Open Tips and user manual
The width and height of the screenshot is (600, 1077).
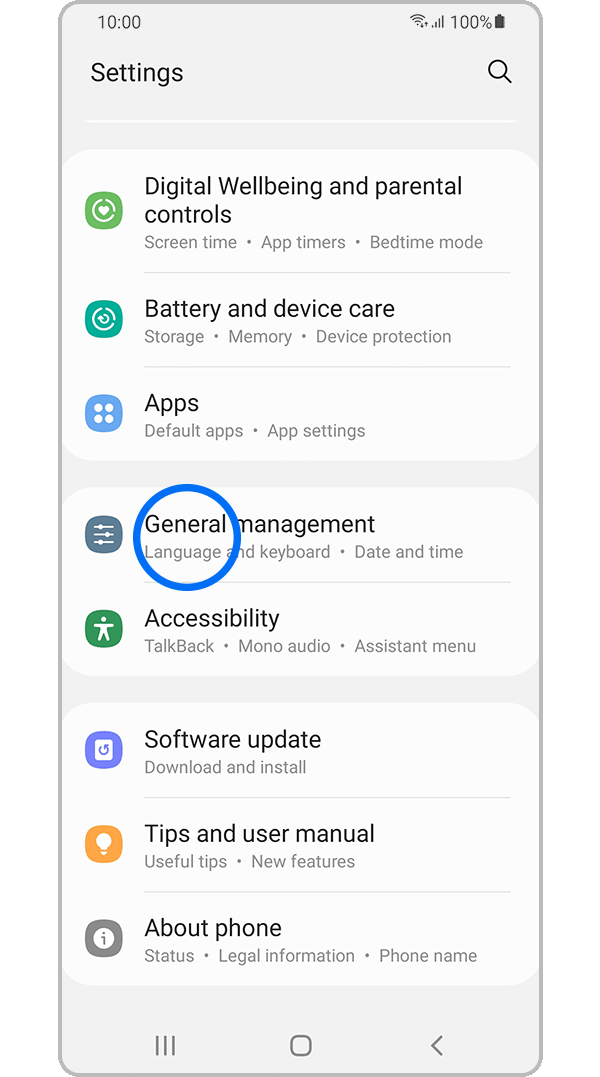[301, 845]
